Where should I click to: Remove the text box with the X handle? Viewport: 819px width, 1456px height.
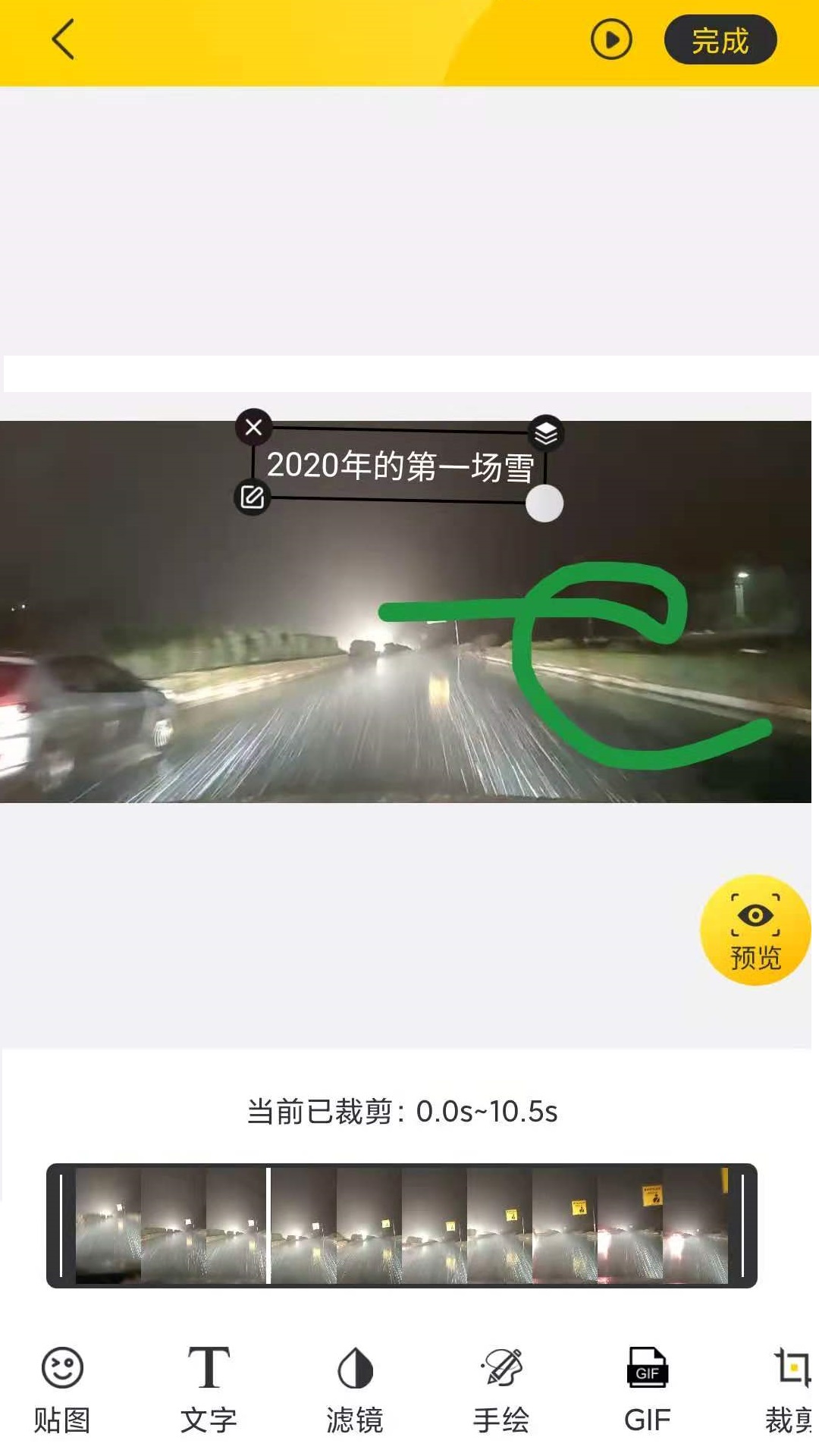tap(254, 427)
